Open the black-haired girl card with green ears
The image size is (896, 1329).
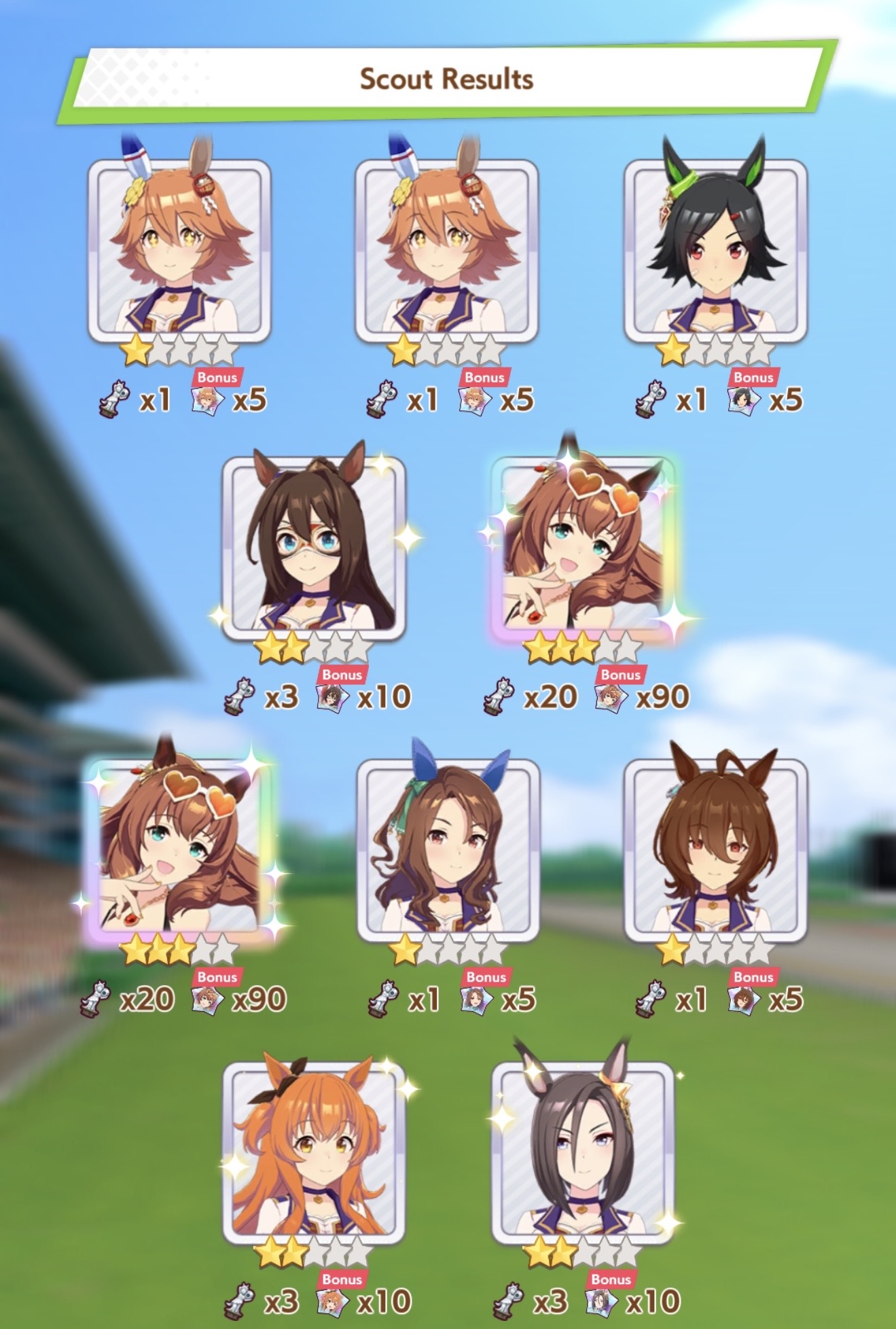click(715, 251)
